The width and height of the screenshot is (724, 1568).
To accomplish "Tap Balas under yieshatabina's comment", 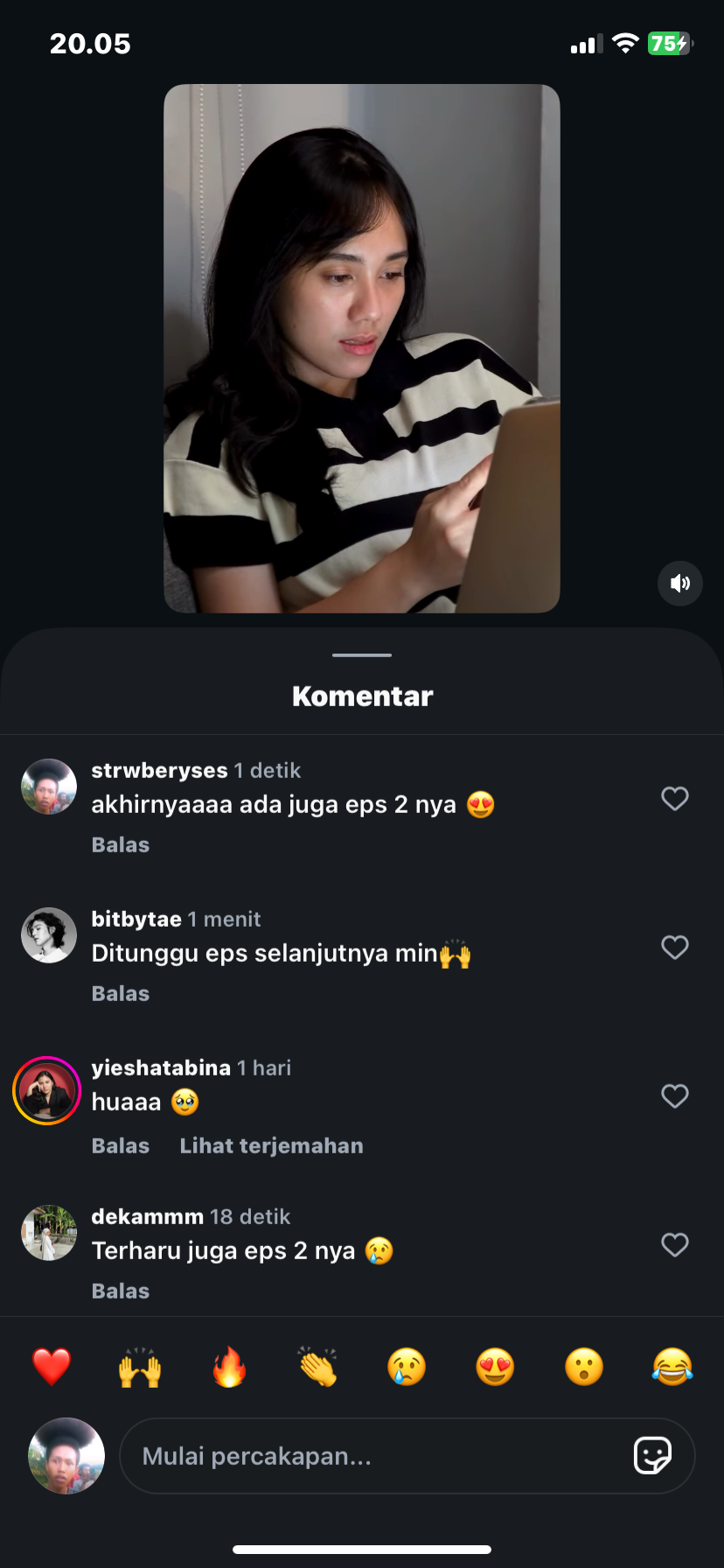I will pos(121,1146).
